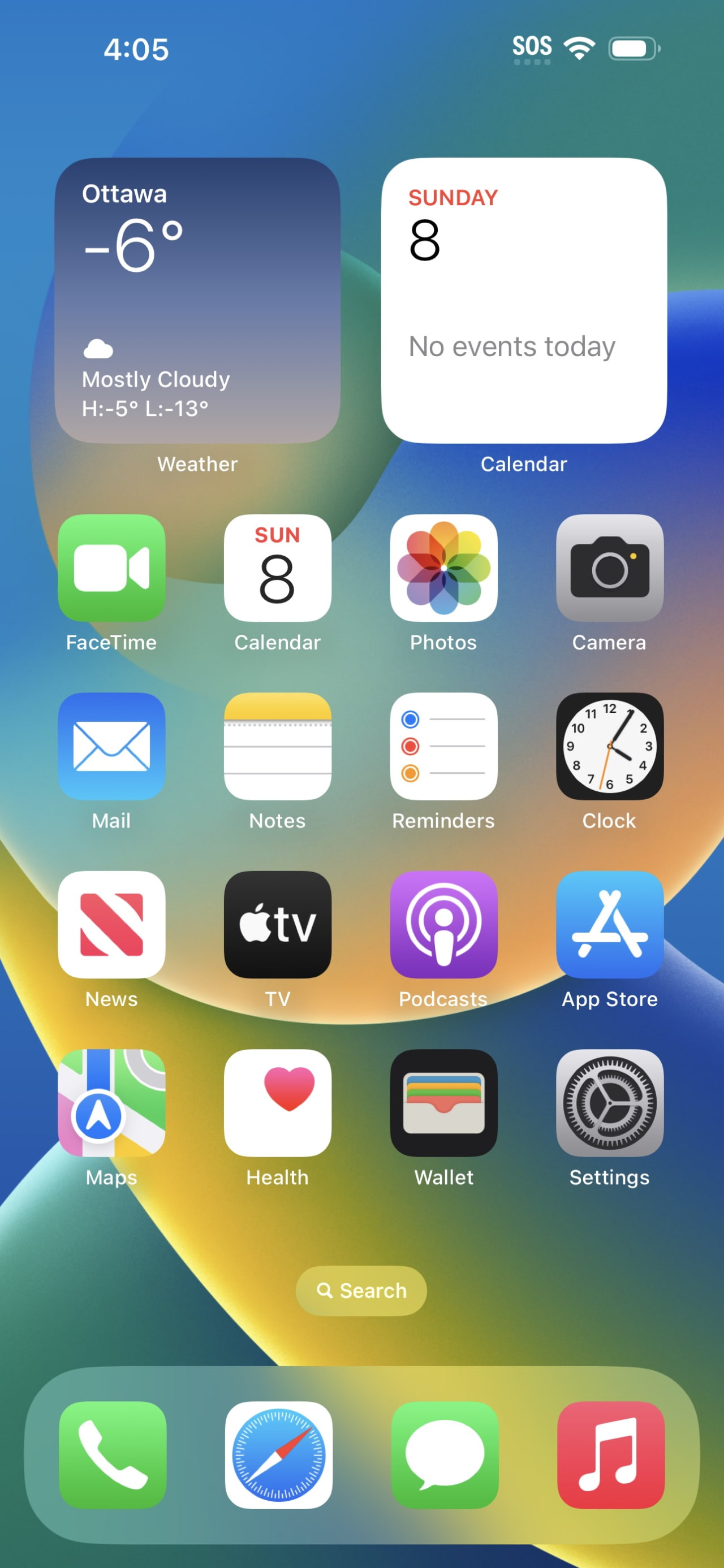Viewport: 724px width, 1568px height.
Task: Open the Photos app
Action: coord(443,568)
